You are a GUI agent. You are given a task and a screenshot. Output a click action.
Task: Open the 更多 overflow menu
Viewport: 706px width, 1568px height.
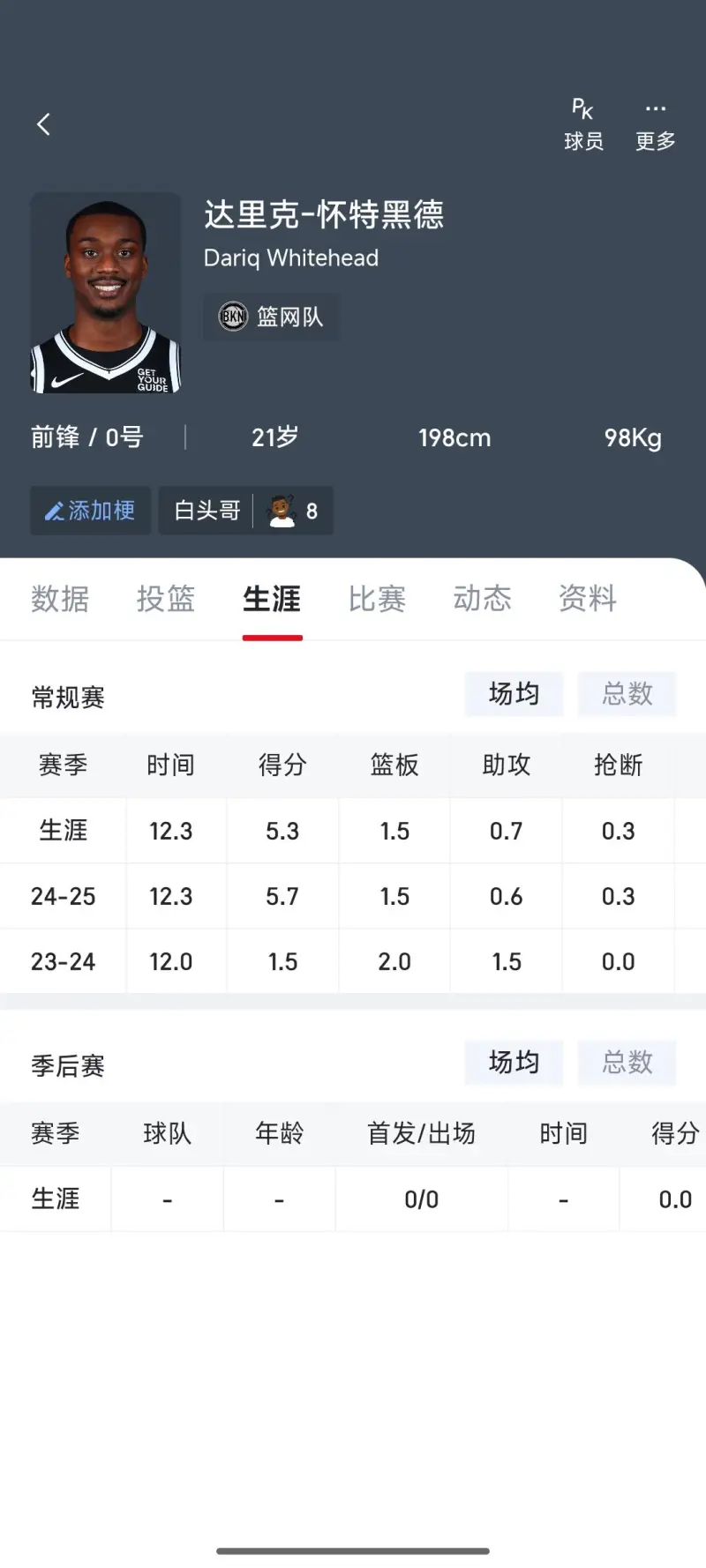click(655, 124)
